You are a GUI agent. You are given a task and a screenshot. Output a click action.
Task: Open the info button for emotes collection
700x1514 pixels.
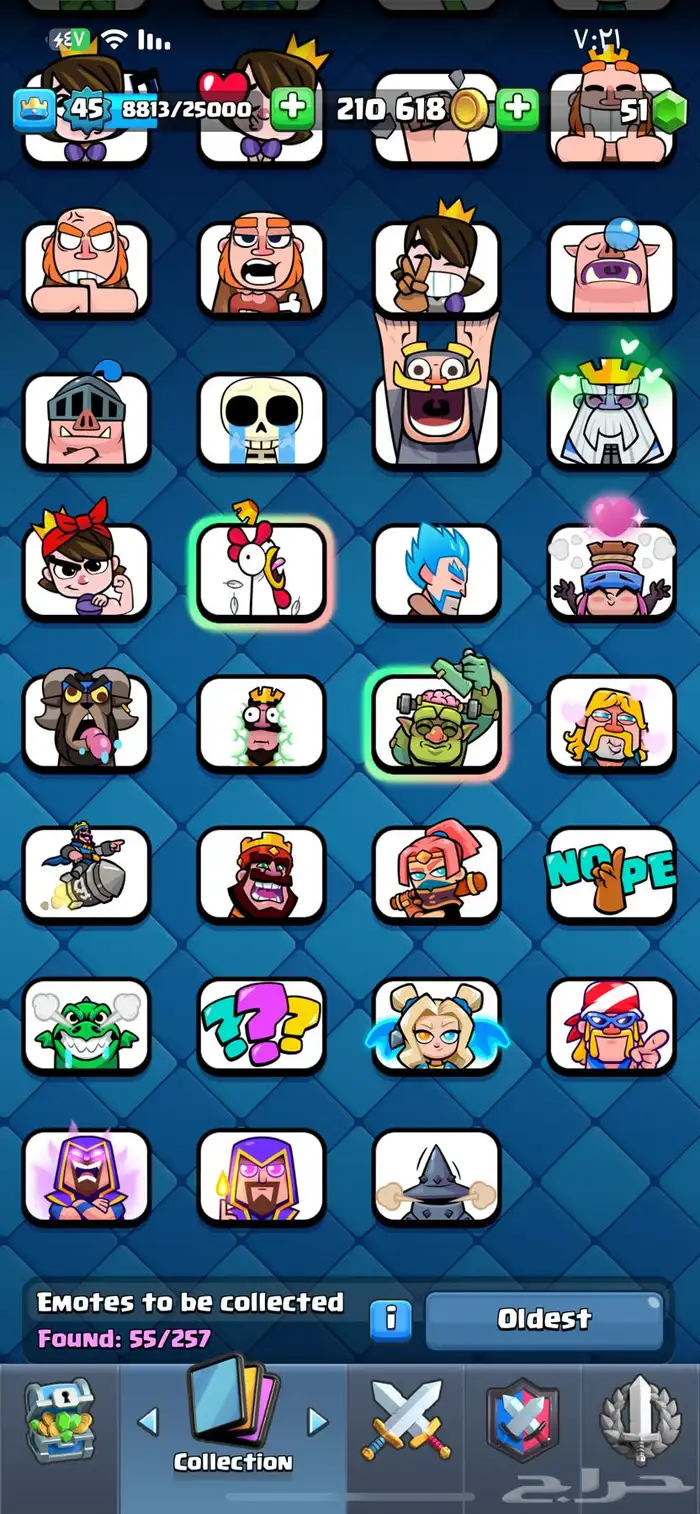[x=391, y=1320]
